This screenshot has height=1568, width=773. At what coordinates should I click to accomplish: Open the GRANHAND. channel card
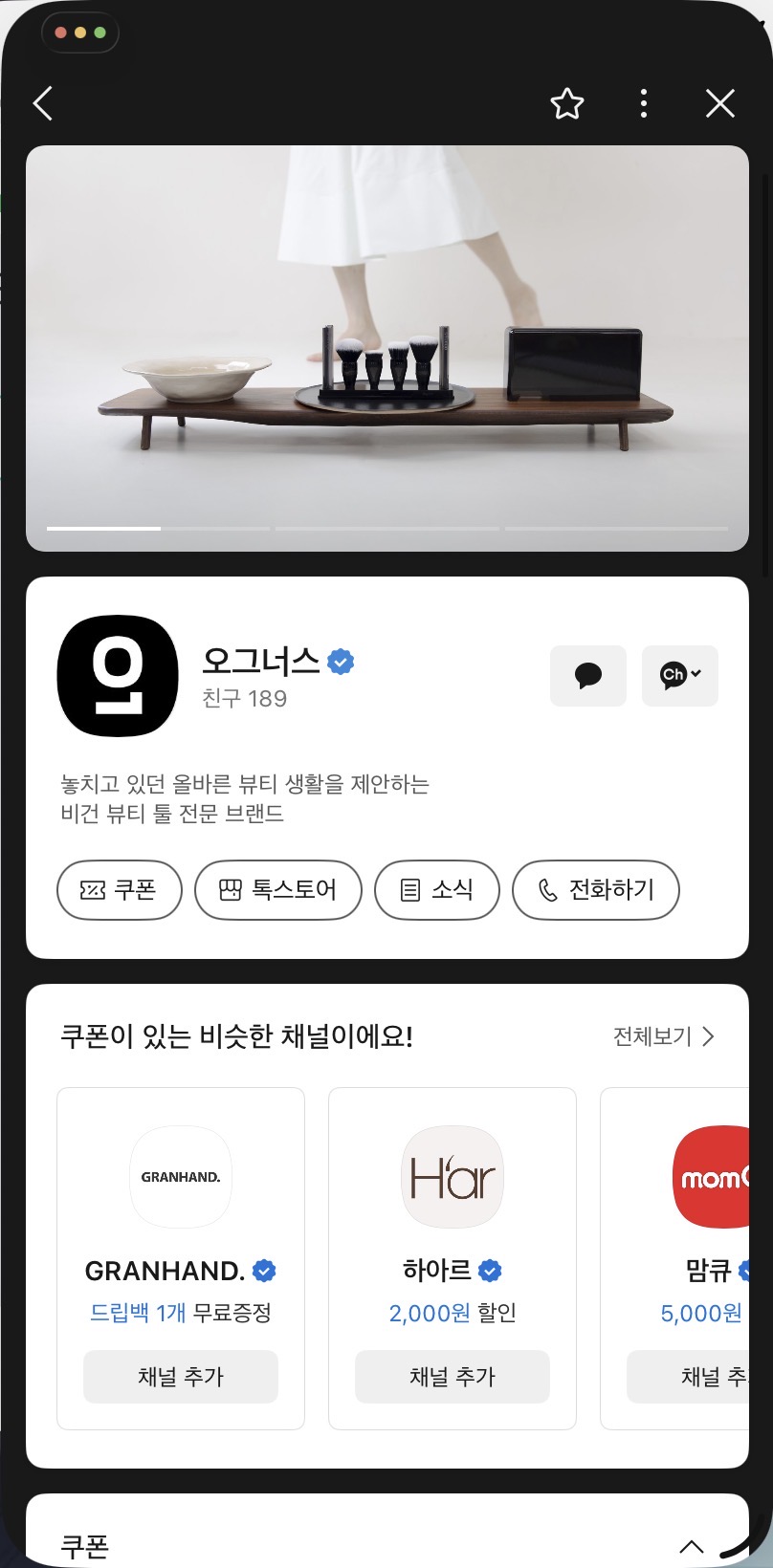(x=181, y=1258)
